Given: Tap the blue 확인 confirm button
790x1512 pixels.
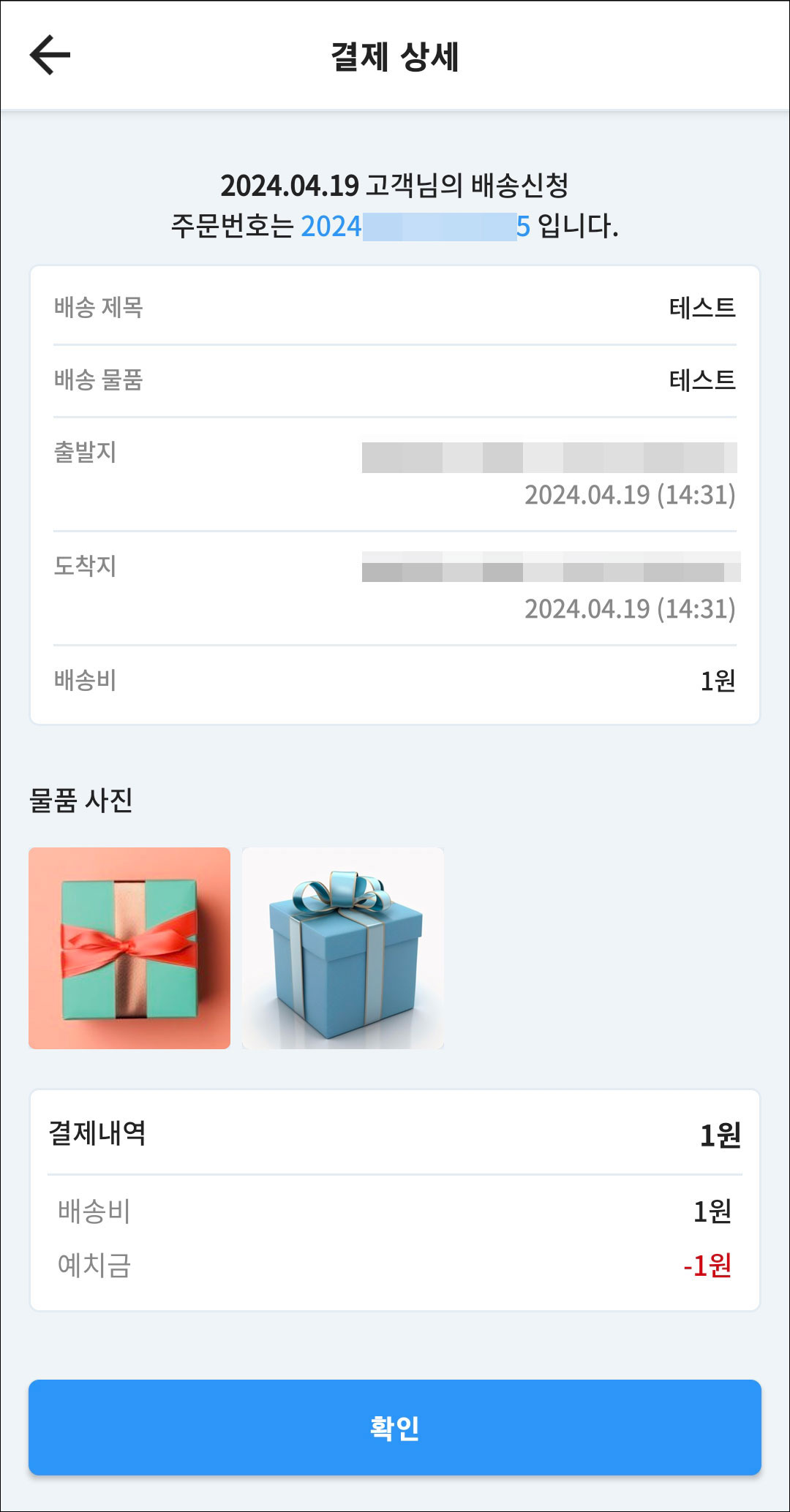Looking at the screenshot, I should [x=395, y=1426].
